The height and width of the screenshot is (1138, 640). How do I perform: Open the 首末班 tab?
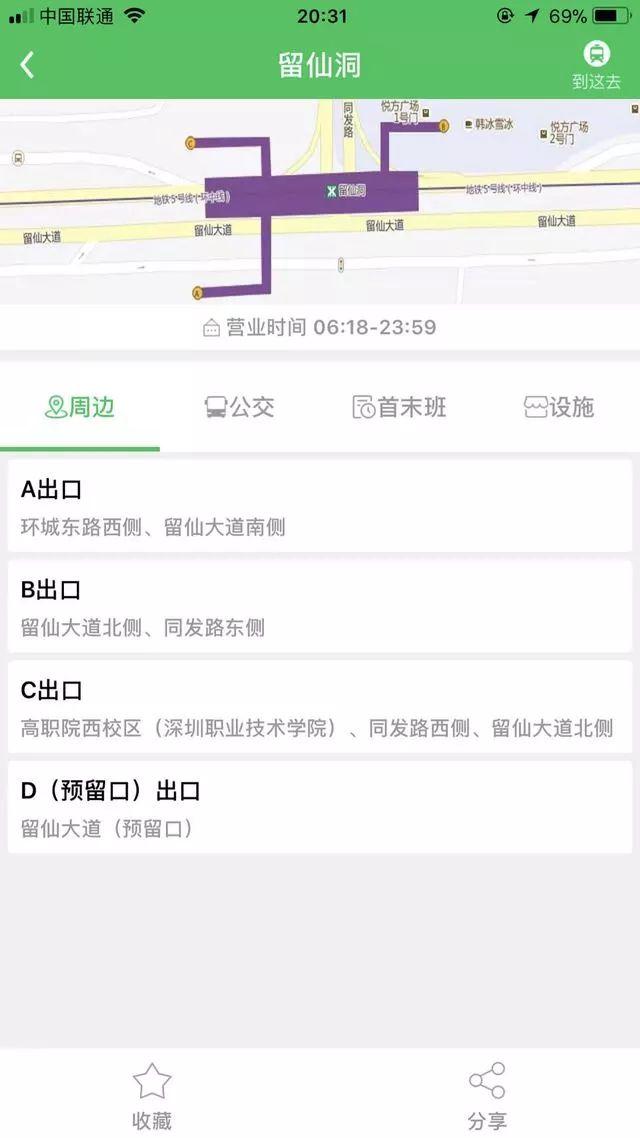tap(400, 407)
